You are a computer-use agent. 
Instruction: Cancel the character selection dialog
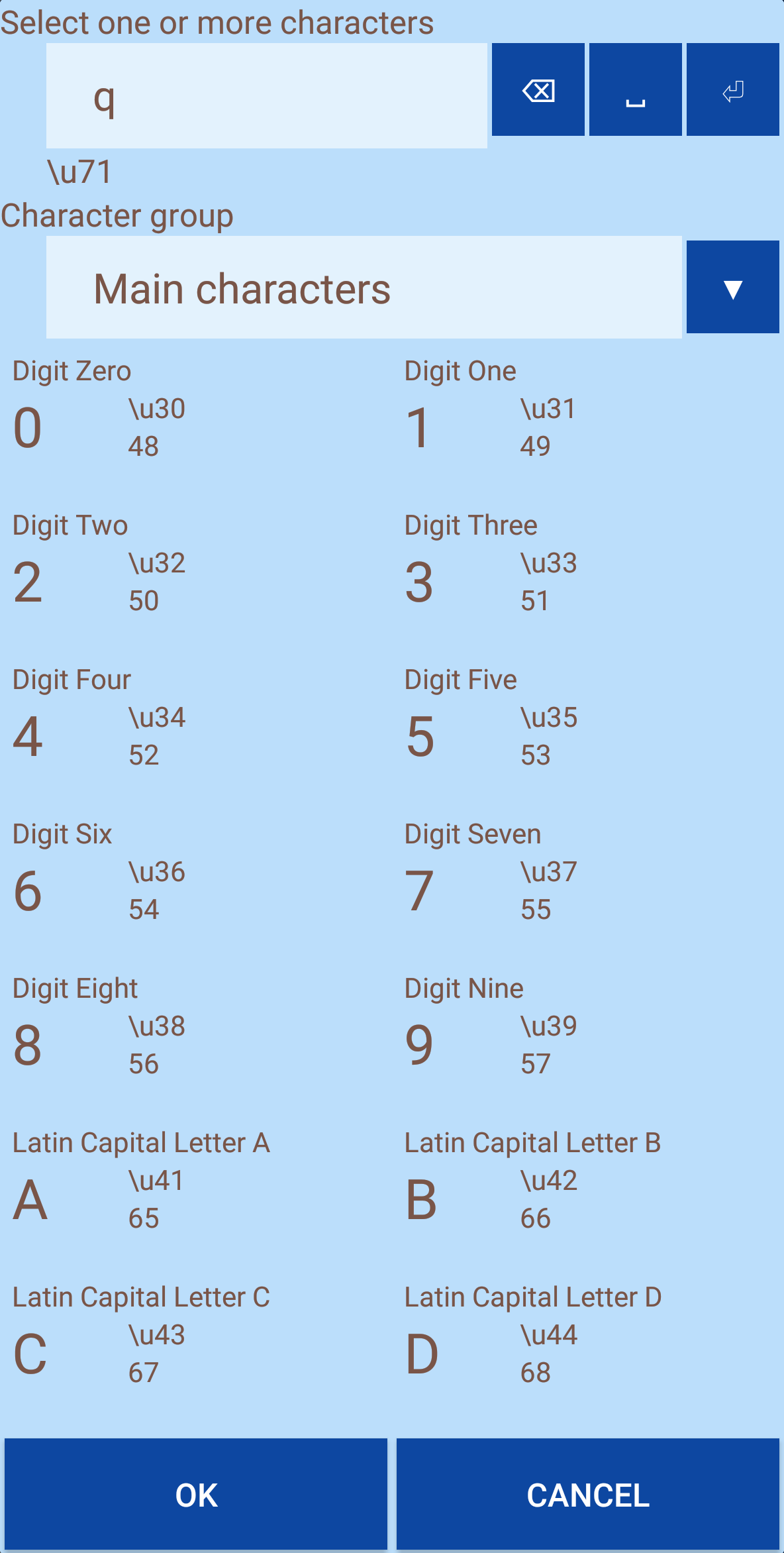tap(588, 1495)
